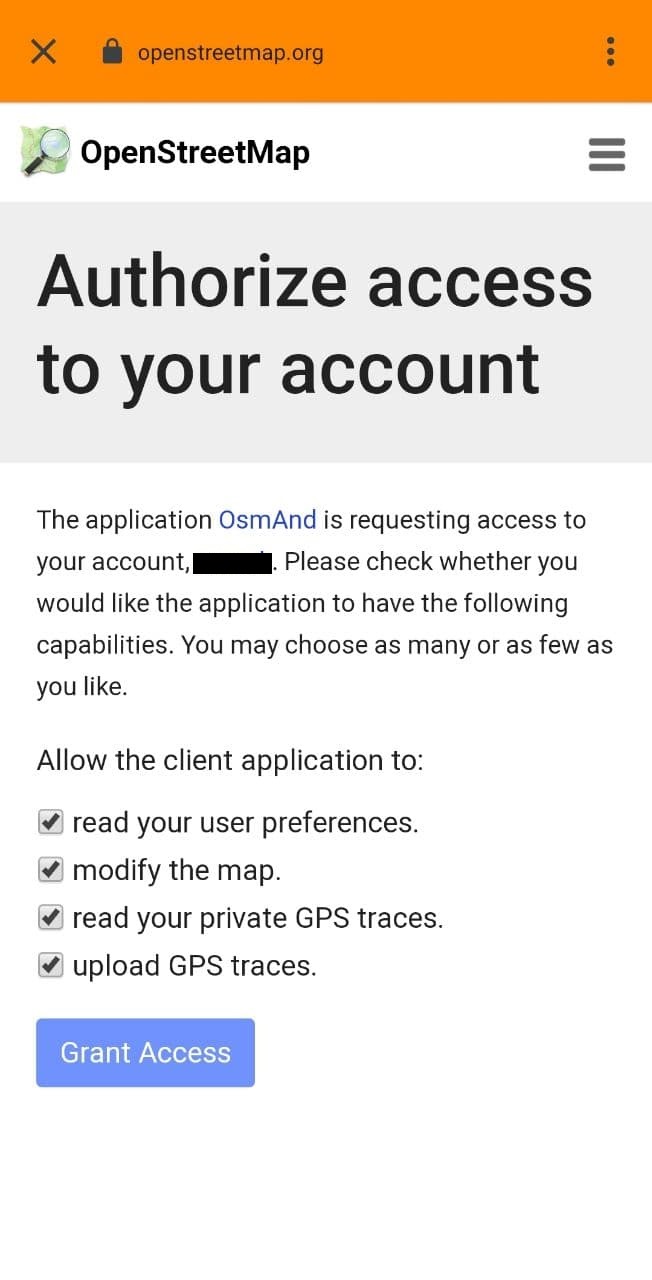The height and width of the screenshot is (1280, 652).
Task: Close the browser tab with the X
Action: point(43,51)
